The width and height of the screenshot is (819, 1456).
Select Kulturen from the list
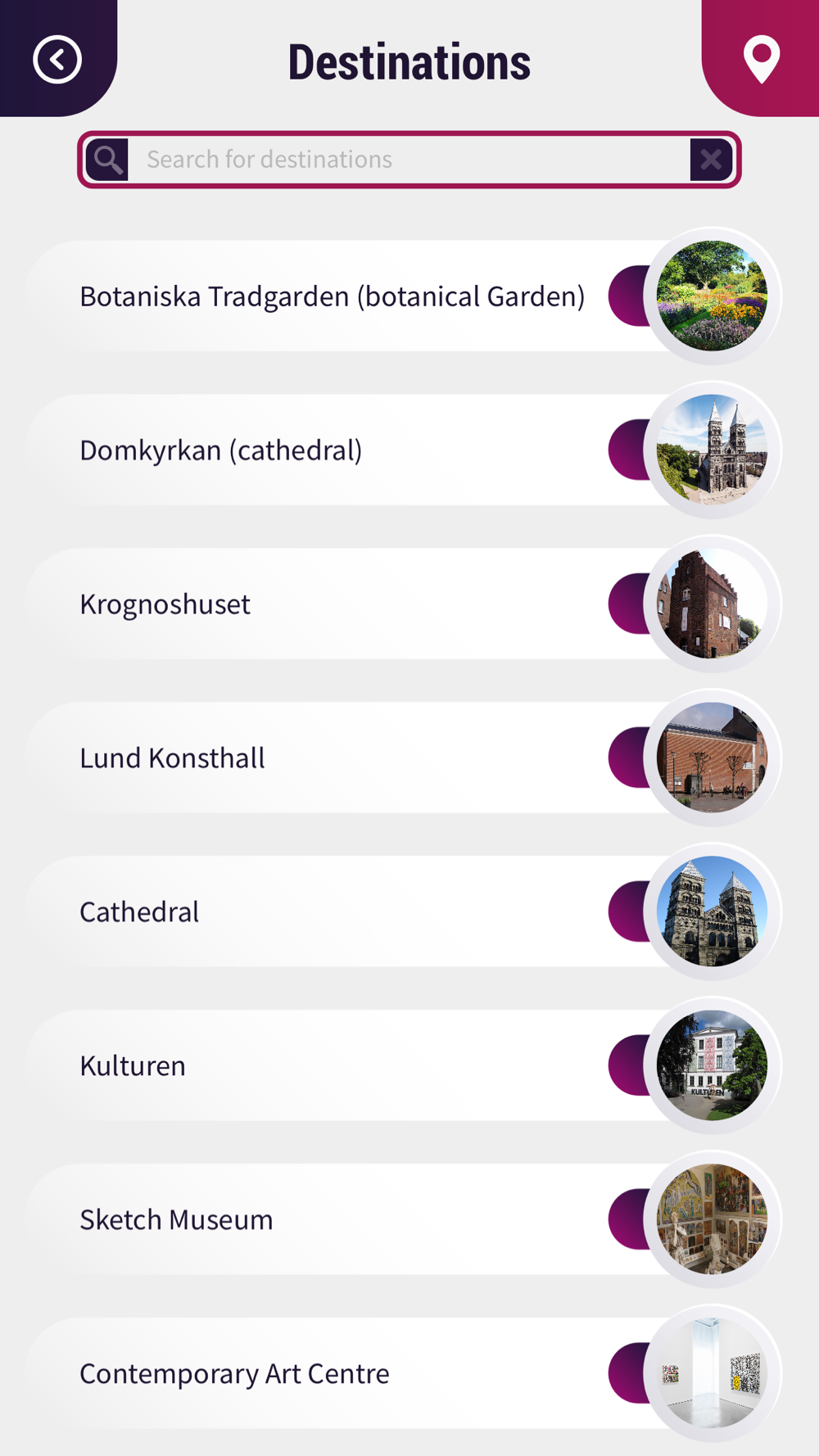click(403, 1065)
